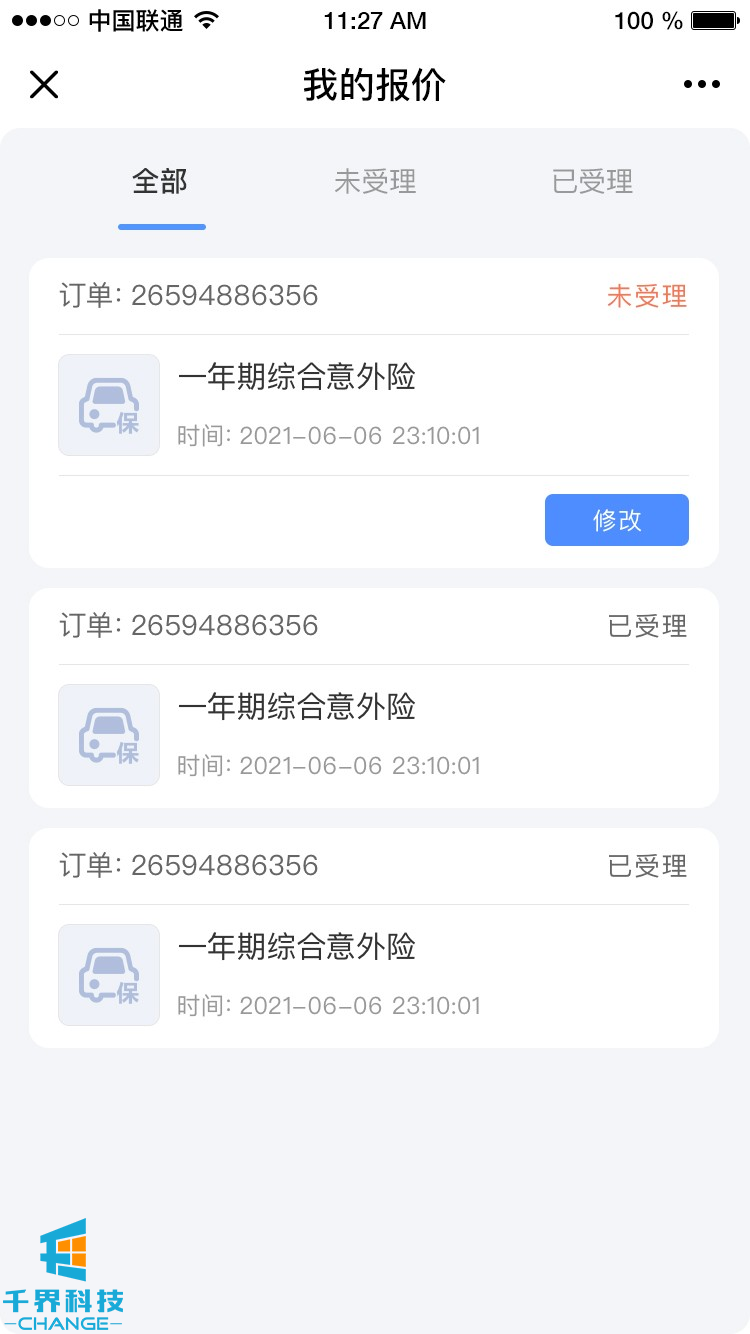The width and height of the screenshot is (750, 1334).
Task: Switch to the 未受理 tab
Action: (375, 182)
